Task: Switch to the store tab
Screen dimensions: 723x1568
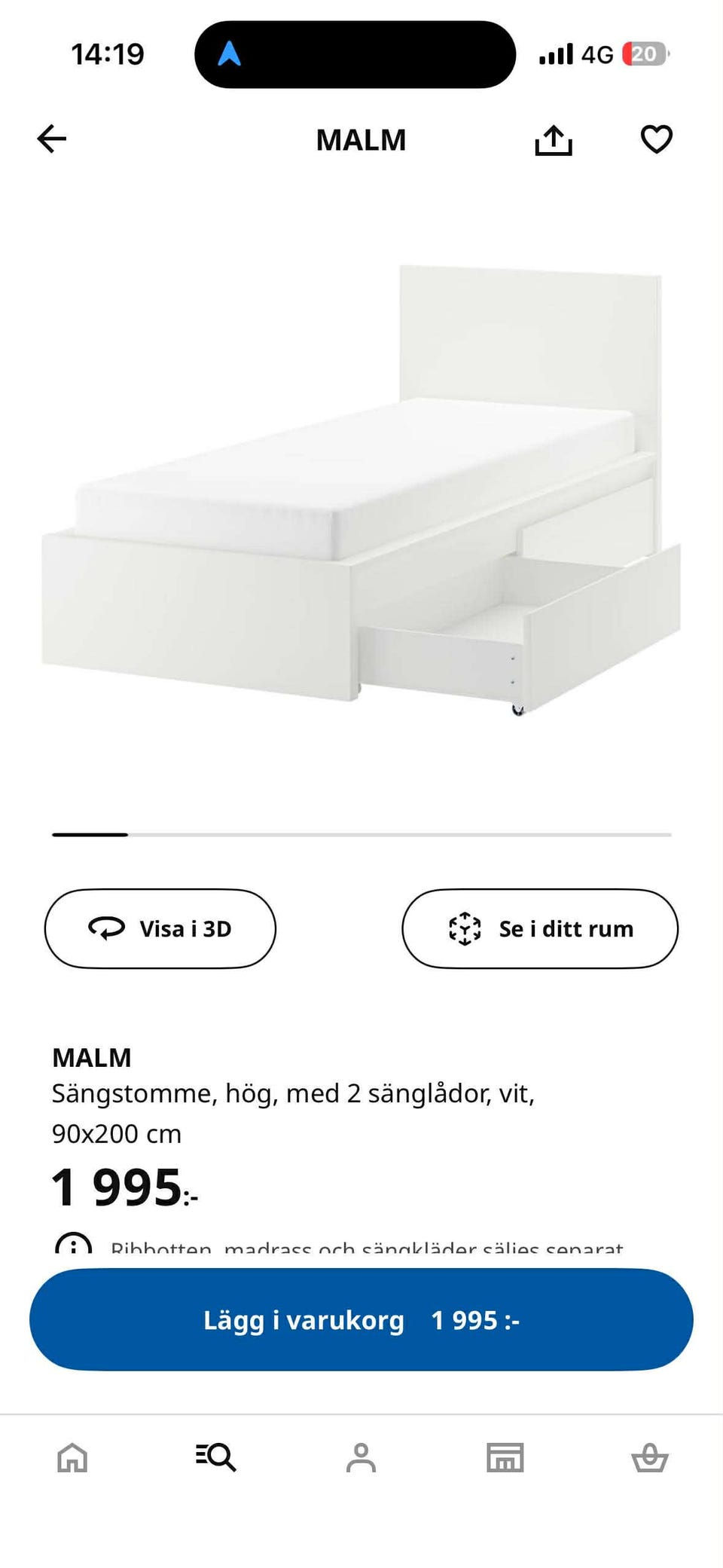Action: (x=505, y=1457)
